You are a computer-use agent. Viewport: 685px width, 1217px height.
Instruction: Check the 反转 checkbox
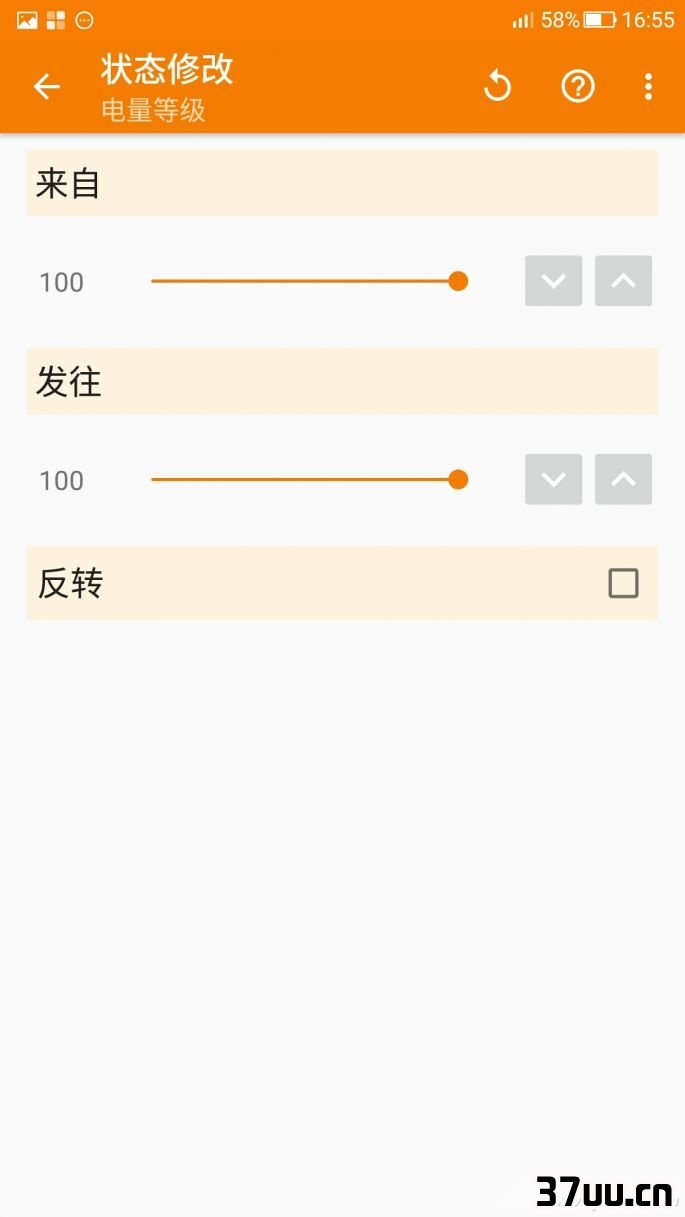click(623, 583)
